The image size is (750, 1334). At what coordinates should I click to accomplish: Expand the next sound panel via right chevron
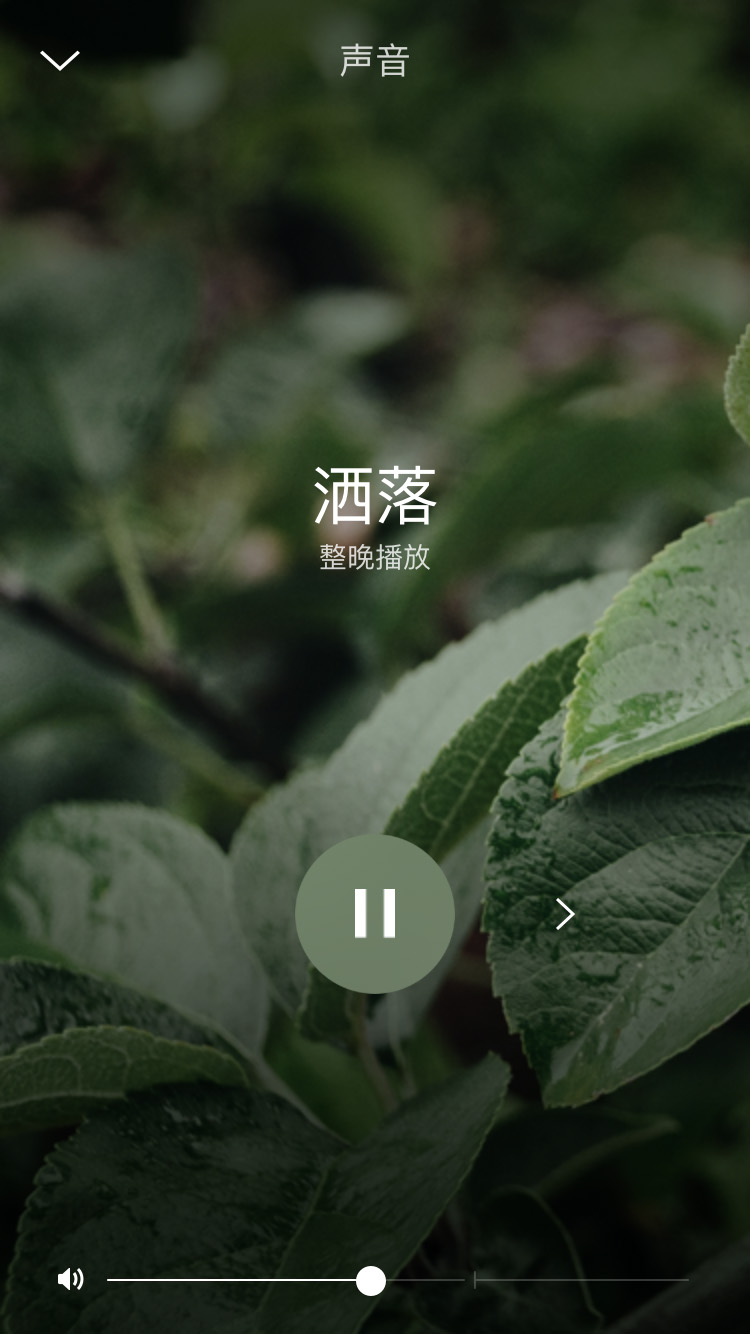[566, 914]
